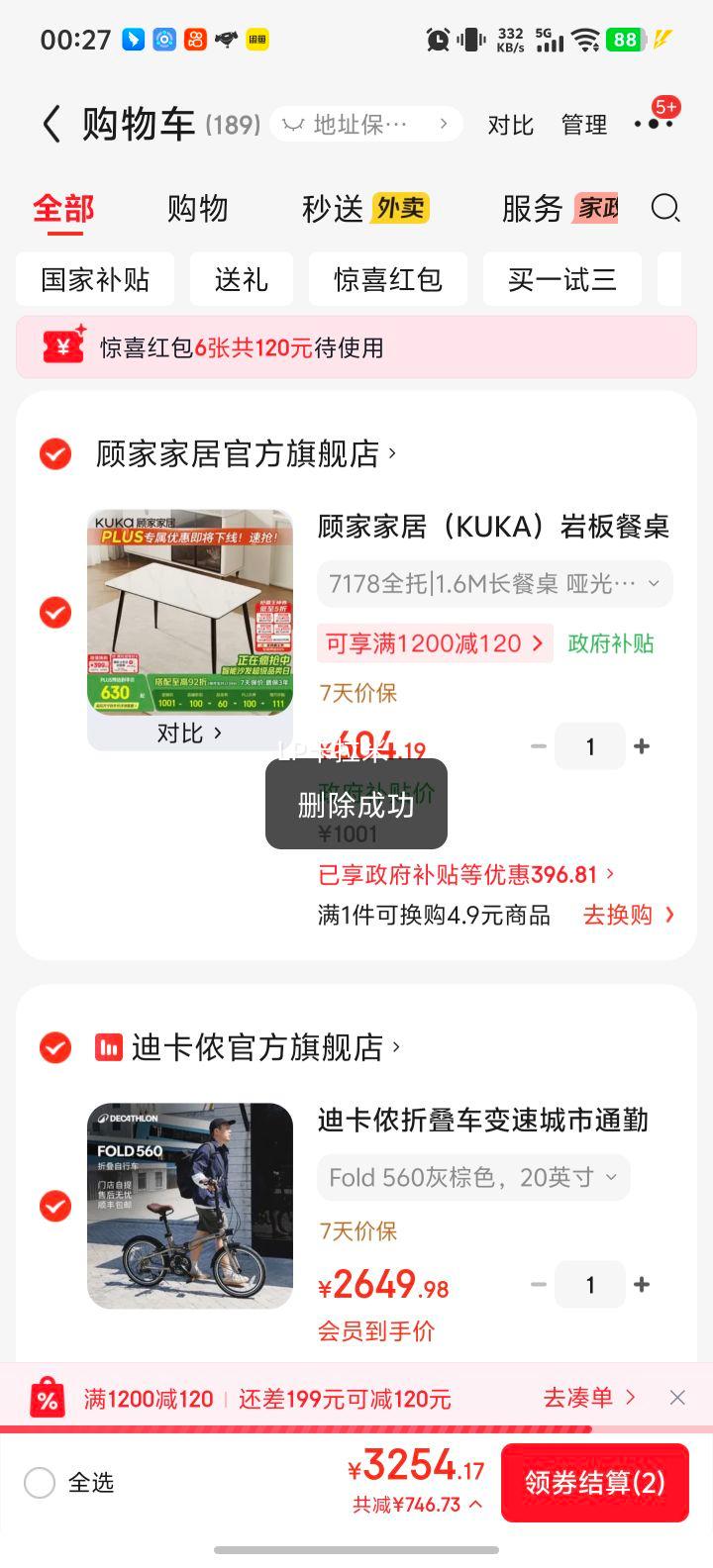Tap the 迪卡侬官方旗舰店 store icon
Image resolution: width=713 pixels, height=1568 pixels.
(x=109, y=1046)
